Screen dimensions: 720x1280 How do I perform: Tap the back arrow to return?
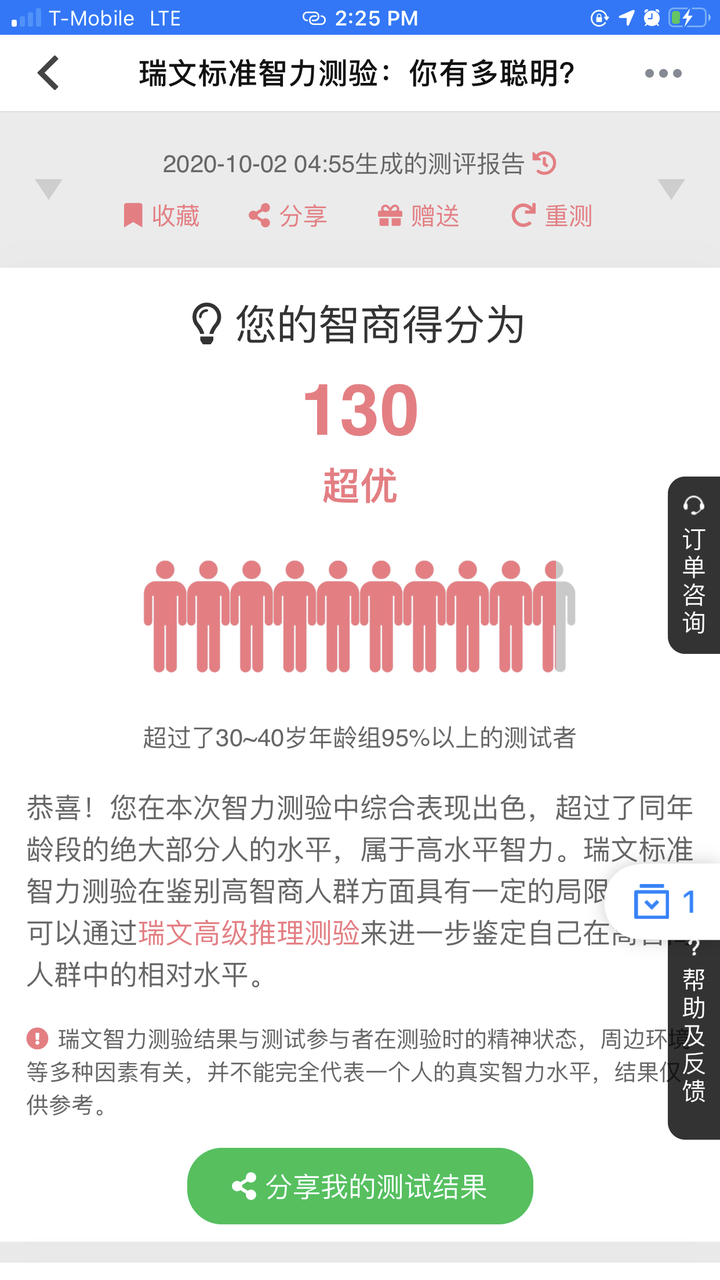coord(47,72)
